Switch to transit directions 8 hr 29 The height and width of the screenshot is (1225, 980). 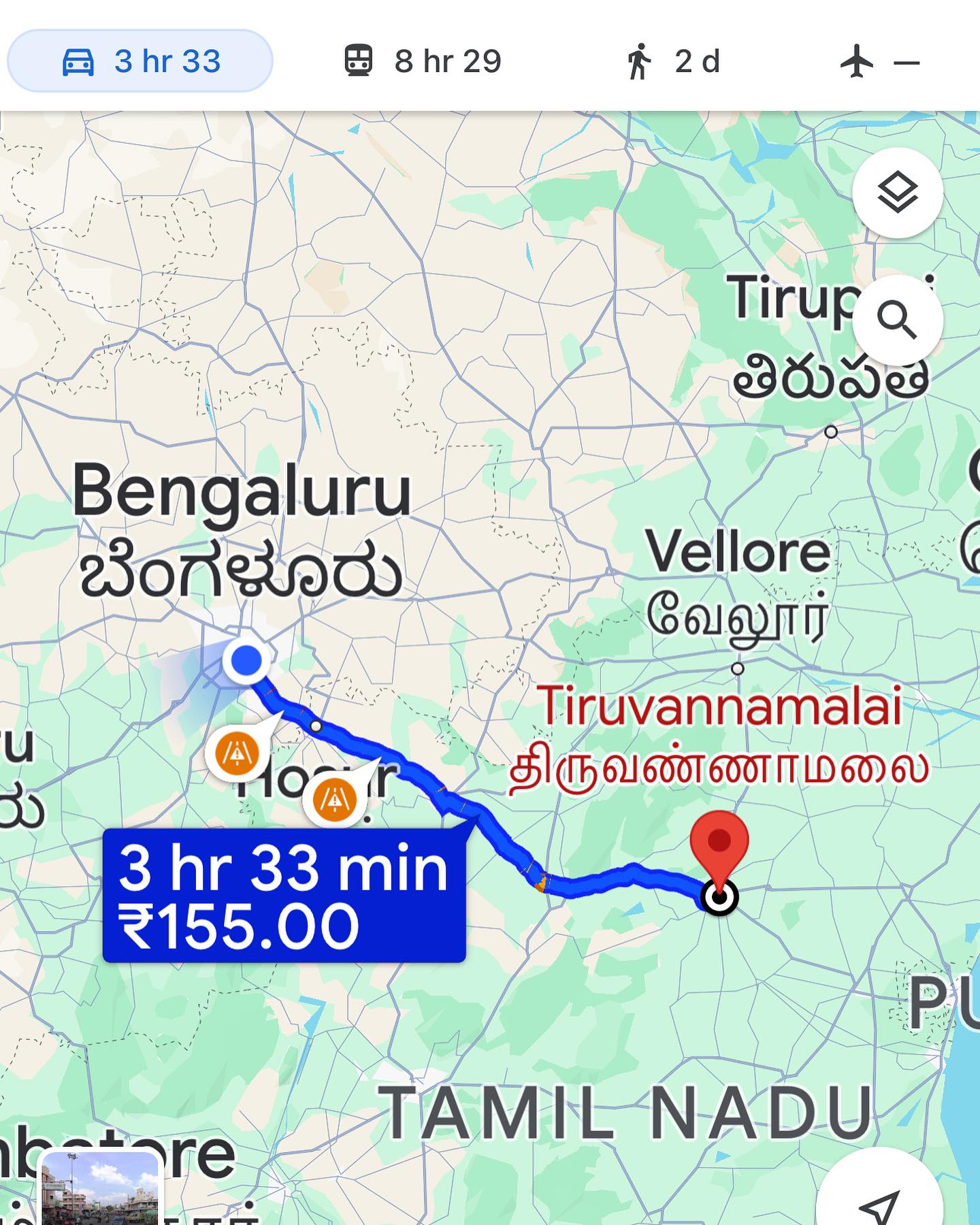click(422, 61)
